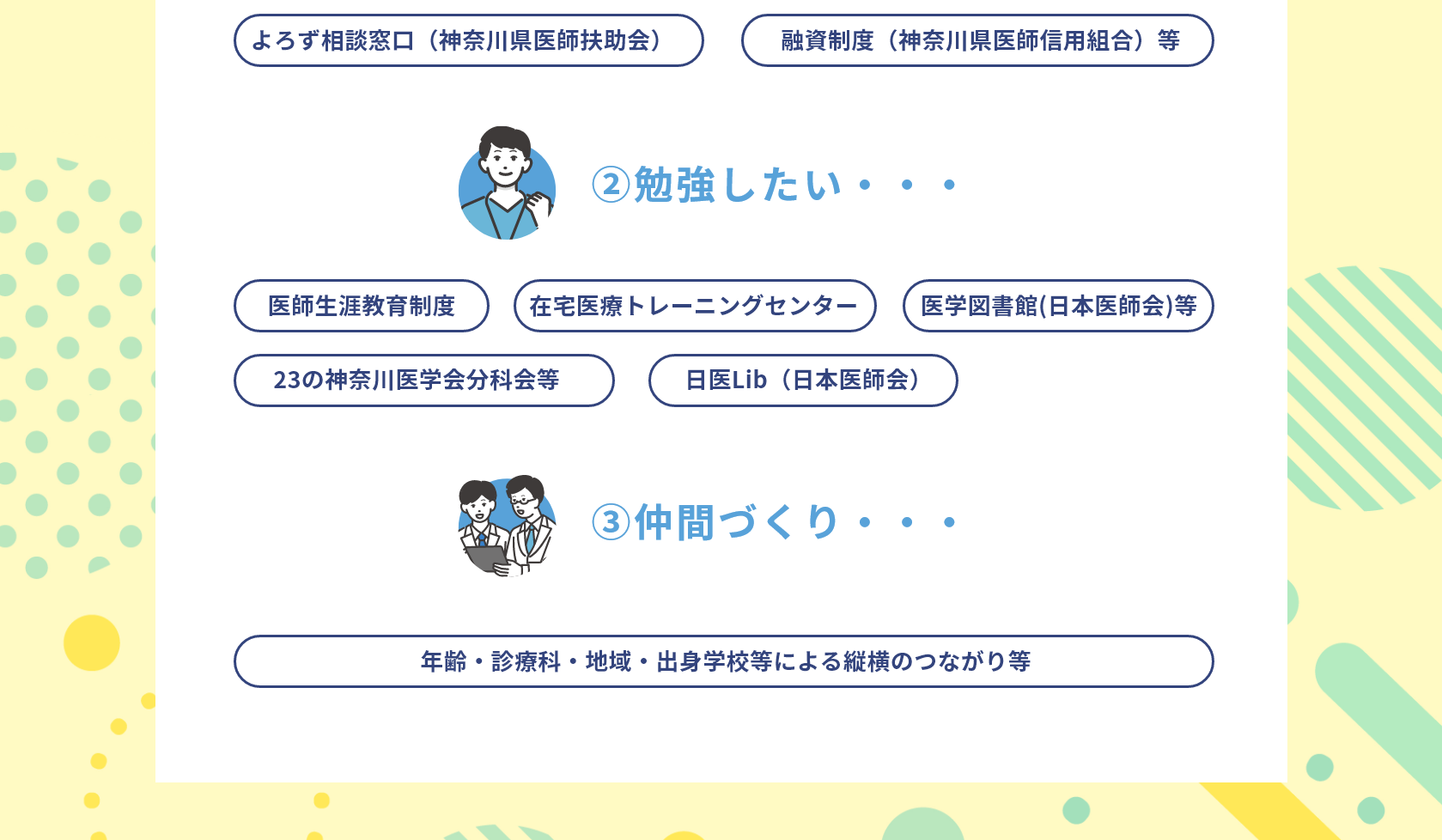This screenshot has width=1442, height=840.
Task: Open よろず相談窓口（神奈川県医師扶助会）
Action: pos(468,40)
